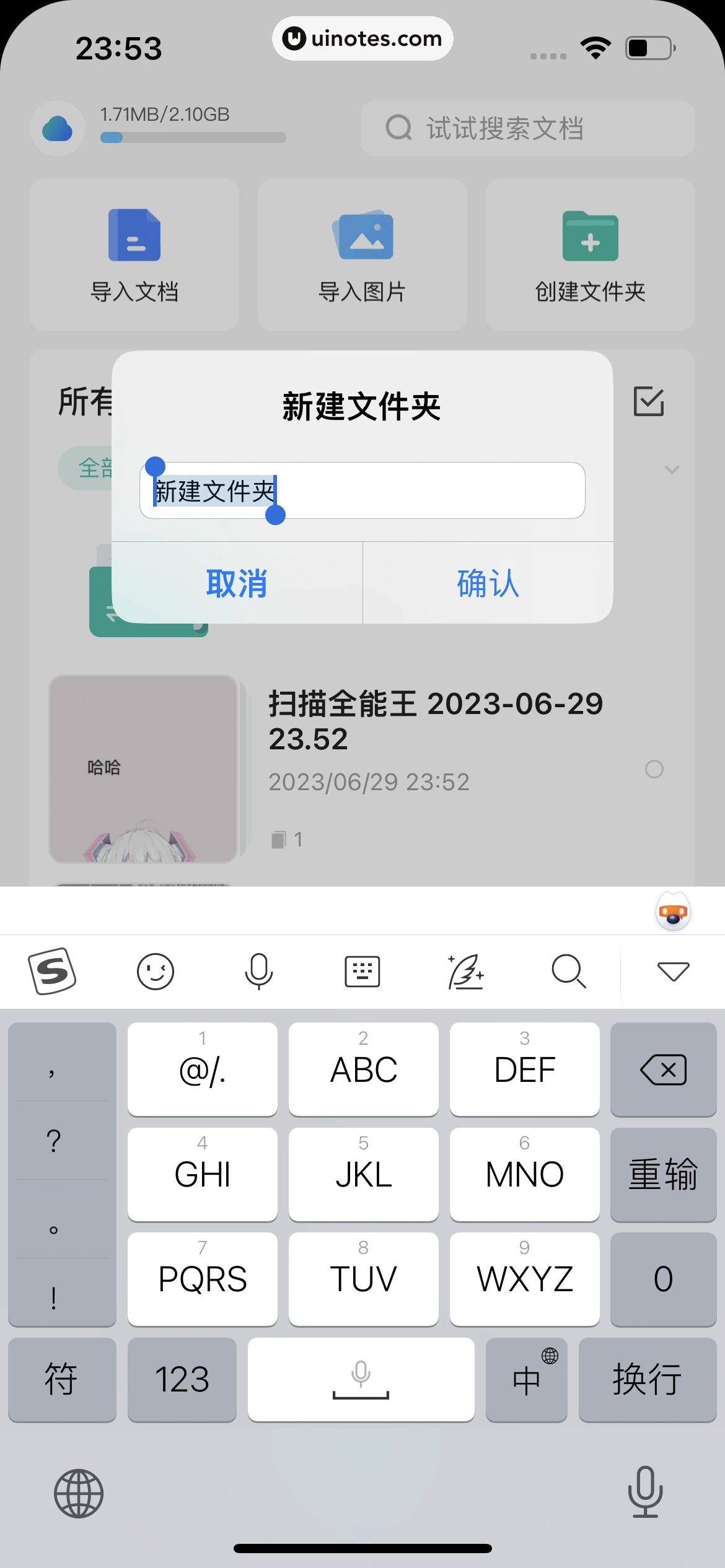Open the 符 symbols keyboard
Viewport: 725px width, 1568px height.
(61, 1379)
